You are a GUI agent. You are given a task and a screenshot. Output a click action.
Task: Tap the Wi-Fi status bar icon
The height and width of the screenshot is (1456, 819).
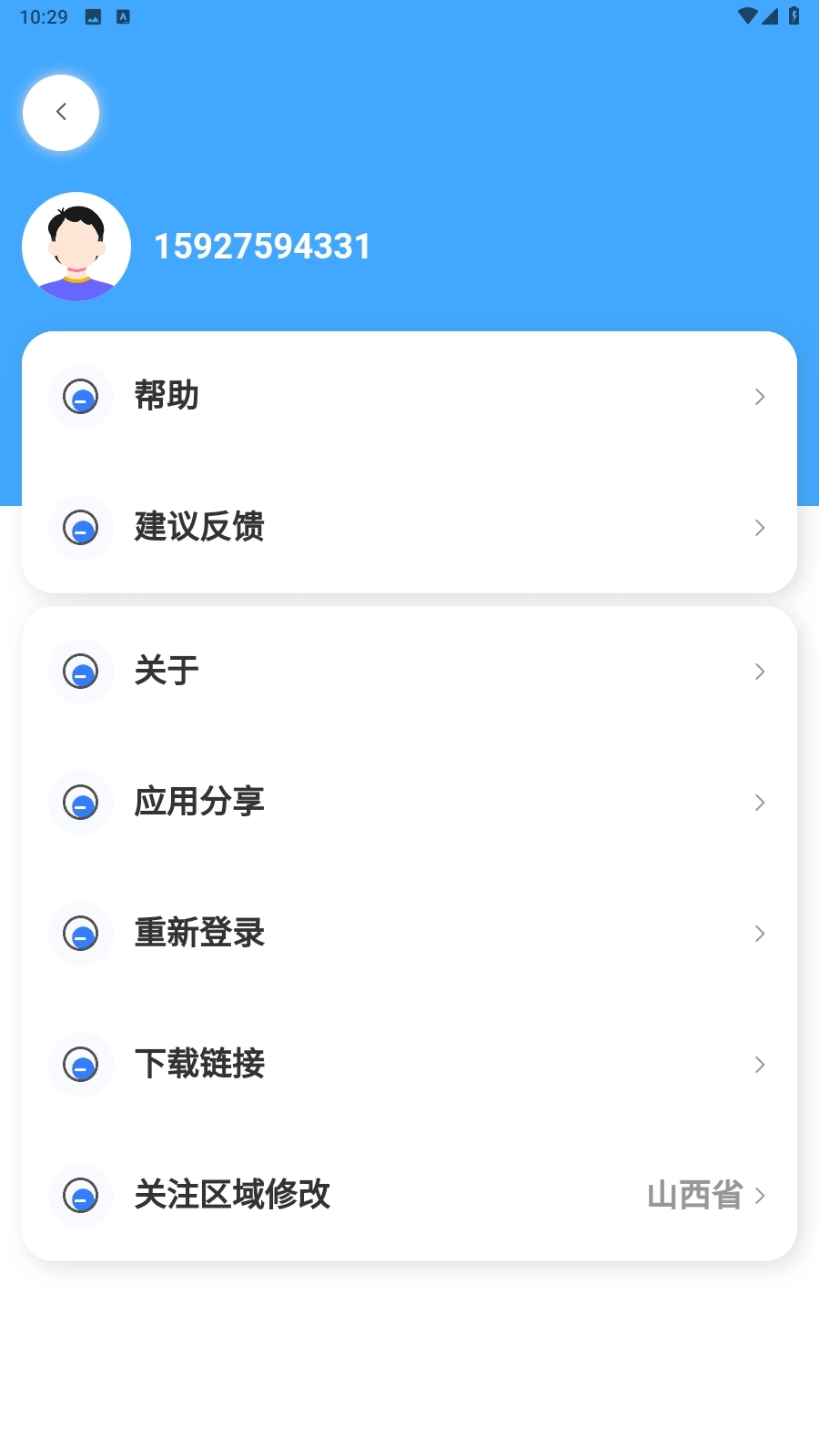point(748,15)
